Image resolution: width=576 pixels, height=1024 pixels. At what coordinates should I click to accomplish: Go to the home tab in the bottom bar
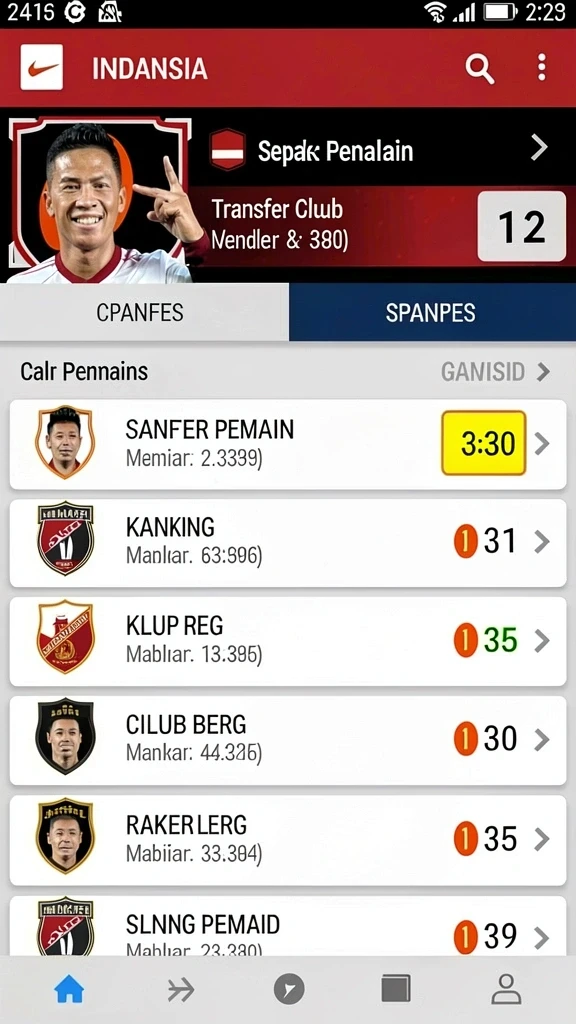[69, 990]
